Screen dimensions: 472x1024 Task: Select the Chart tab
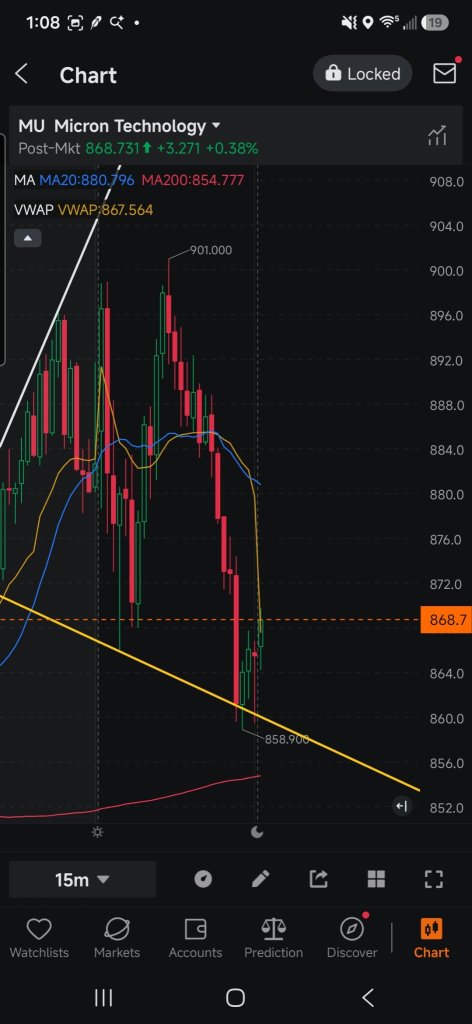tap(432, 938)
